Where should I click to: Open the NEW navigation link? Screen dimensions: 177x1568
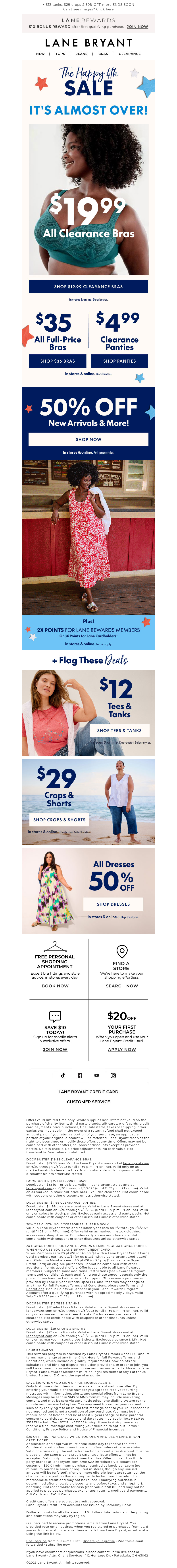click(x=40, y=54)
